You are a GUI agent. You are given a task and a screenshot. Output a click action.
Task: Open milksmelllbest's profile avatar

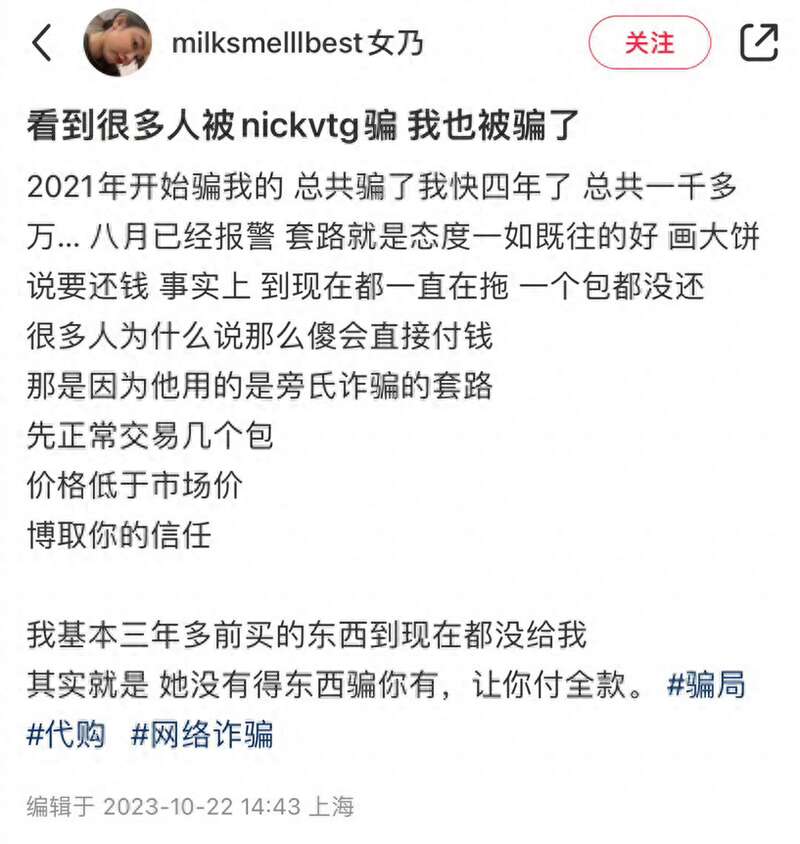[x=117, y=43]
